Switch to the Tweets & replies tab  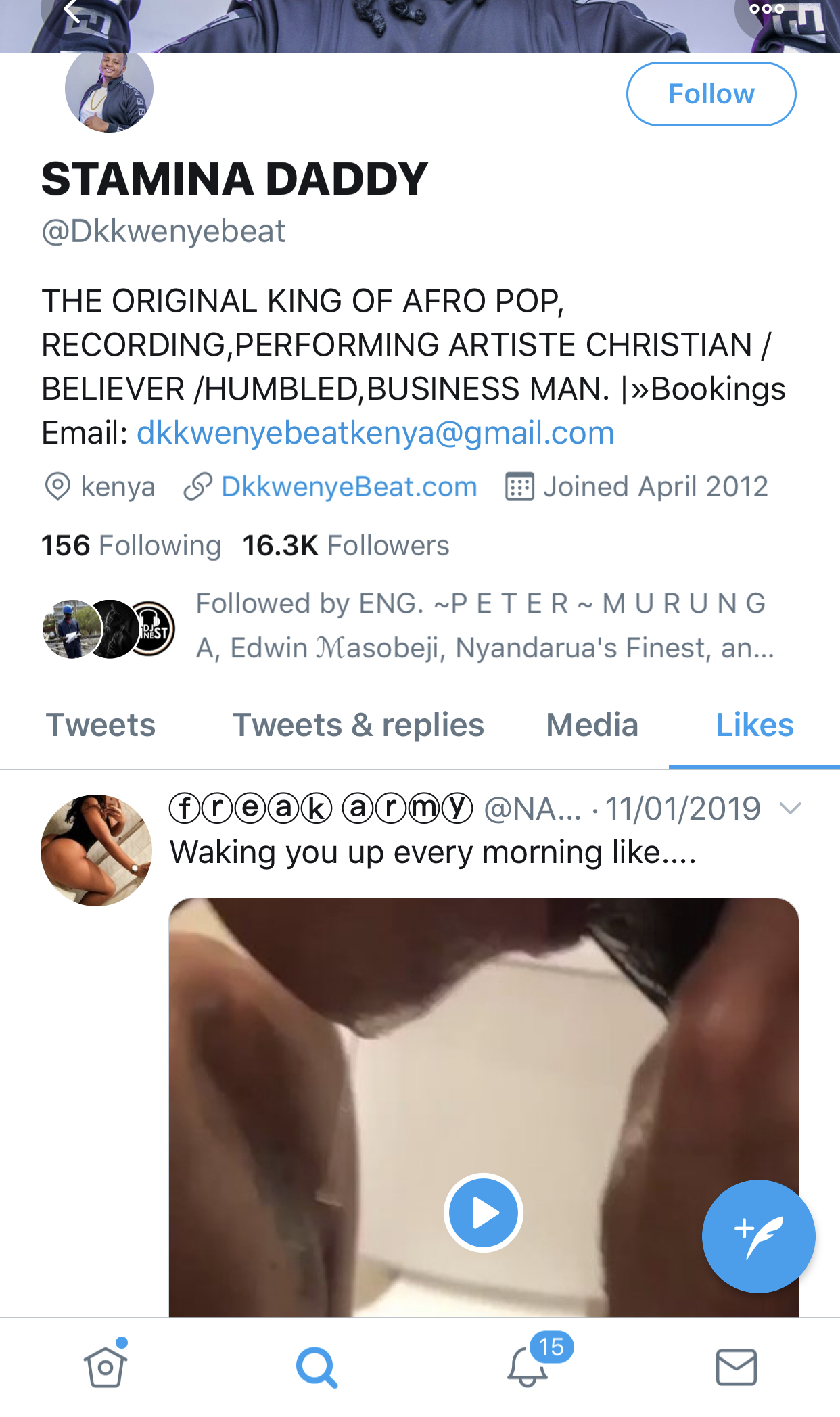(358, 725)
